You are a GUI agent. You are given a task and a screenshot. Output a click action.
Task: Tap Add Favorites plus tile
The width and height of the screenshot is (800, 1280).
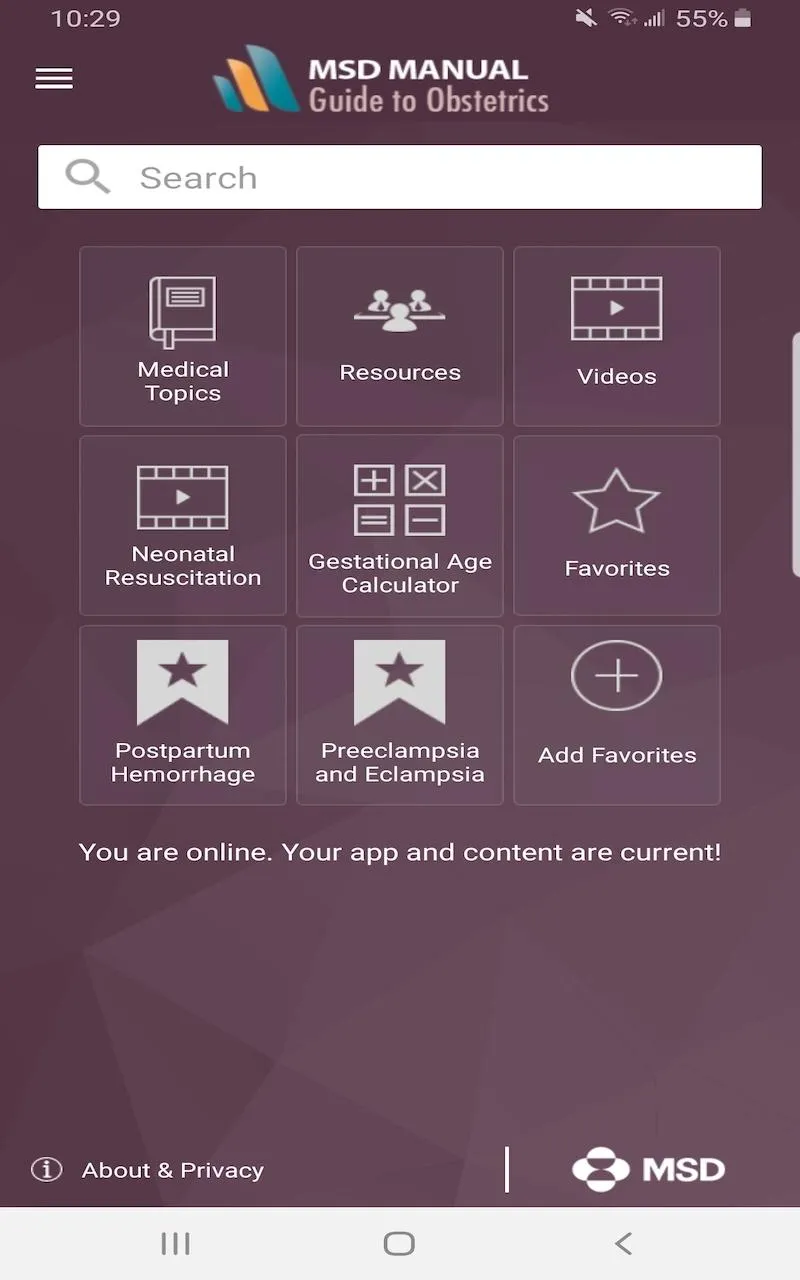[617, 715]
